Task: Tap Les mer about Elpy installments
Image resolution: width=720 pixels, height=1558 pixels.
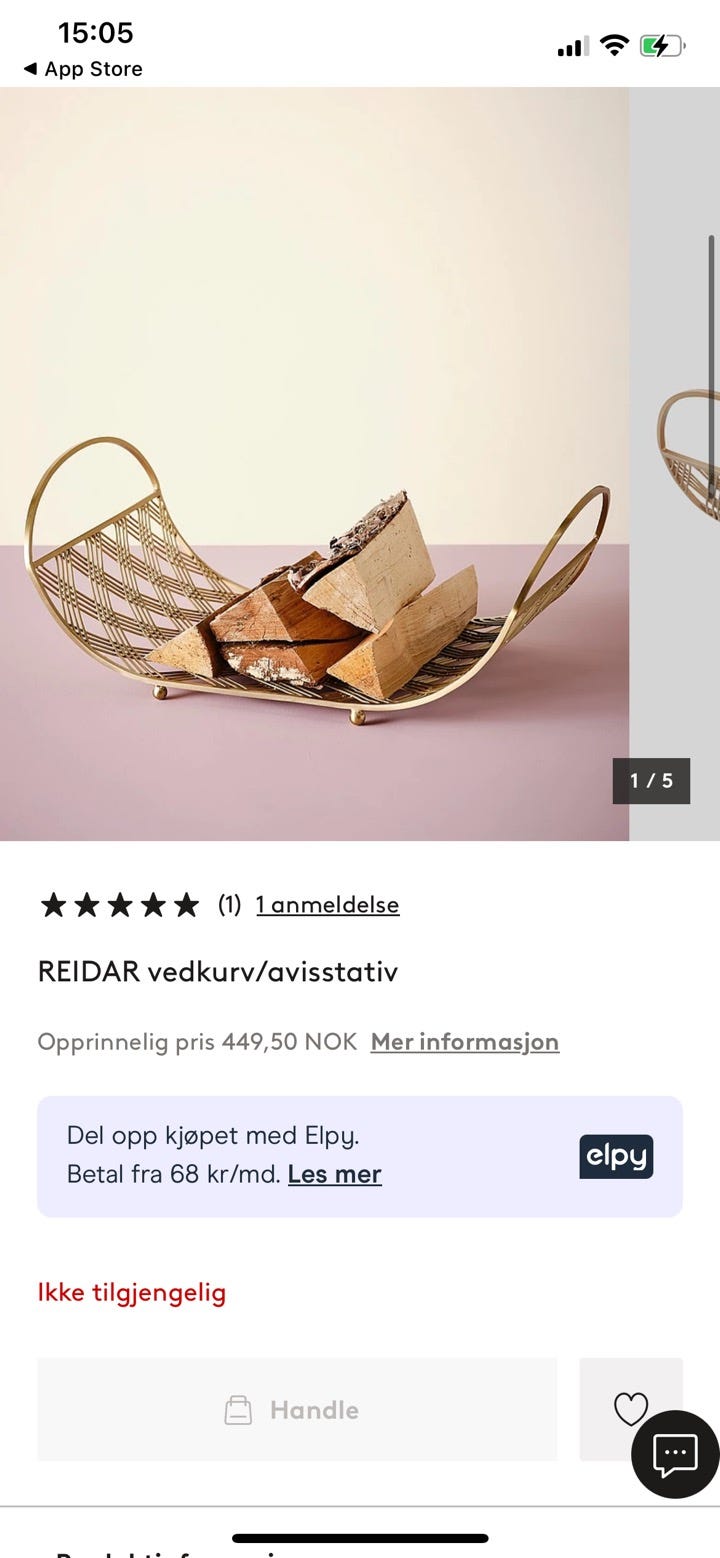Action: [x=334, y=1174]
